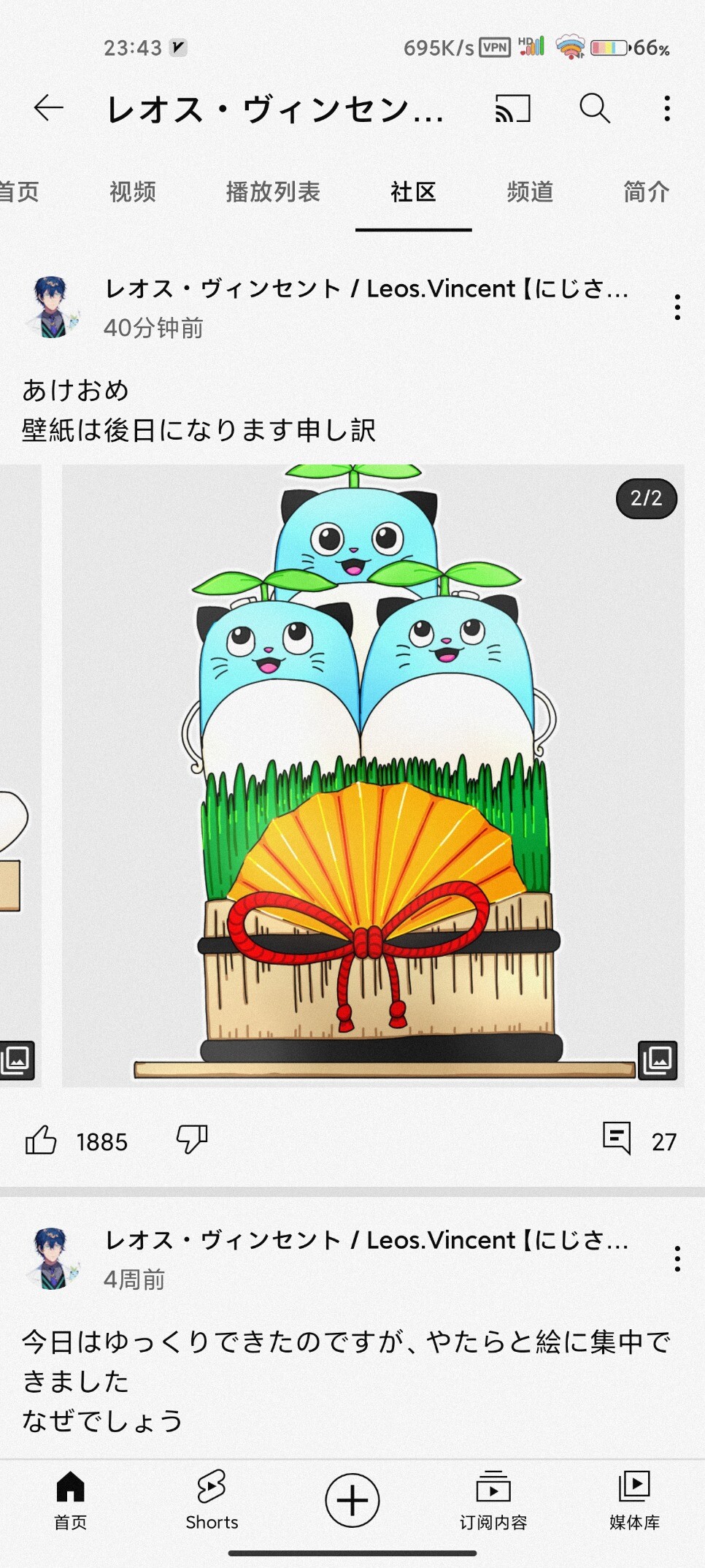Switch to the 频道 tab
The height and width of the screenshot is (1568, 705).
pos(530,192)
